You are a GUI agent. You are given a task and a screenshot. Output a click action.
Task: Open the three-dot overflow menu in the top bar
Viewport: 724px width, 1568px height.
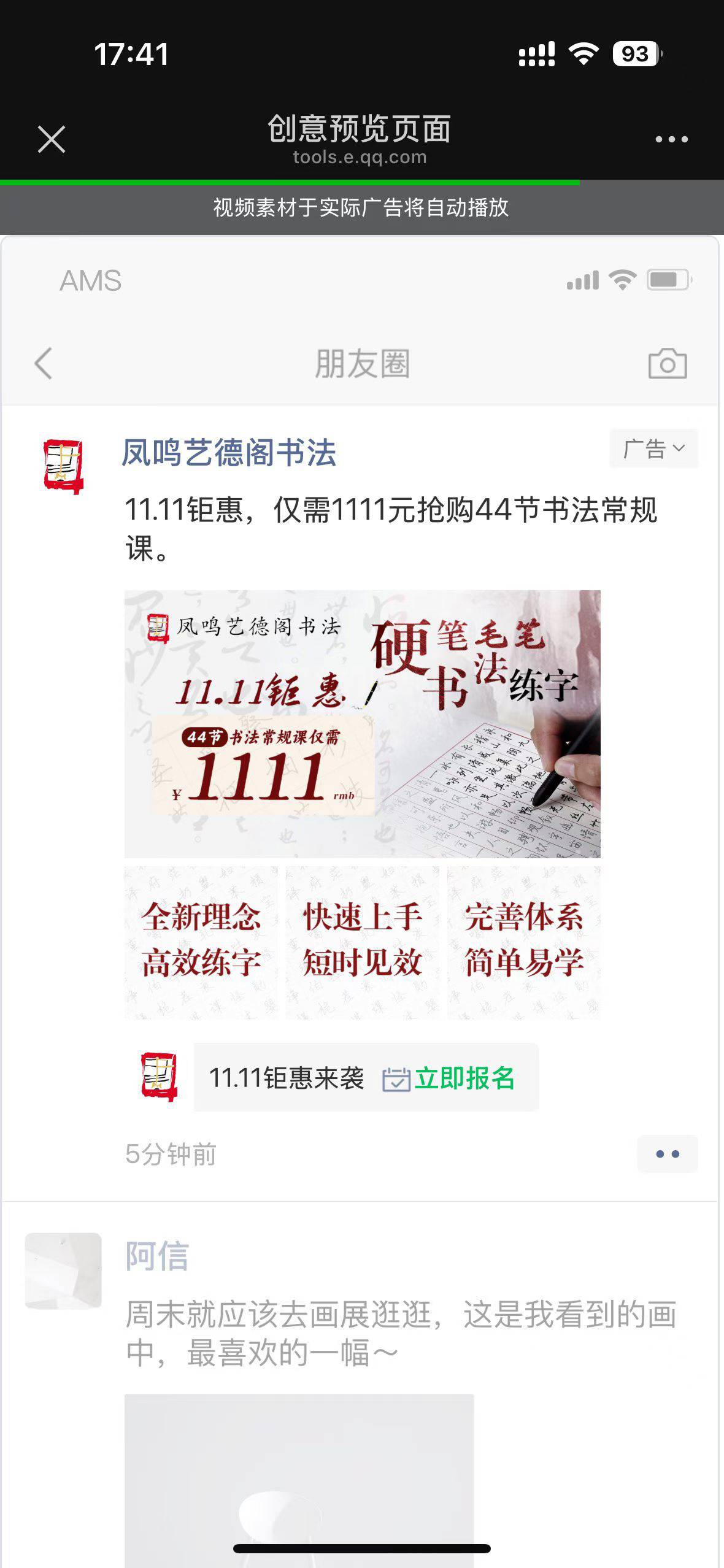click(x=671, y=140)
